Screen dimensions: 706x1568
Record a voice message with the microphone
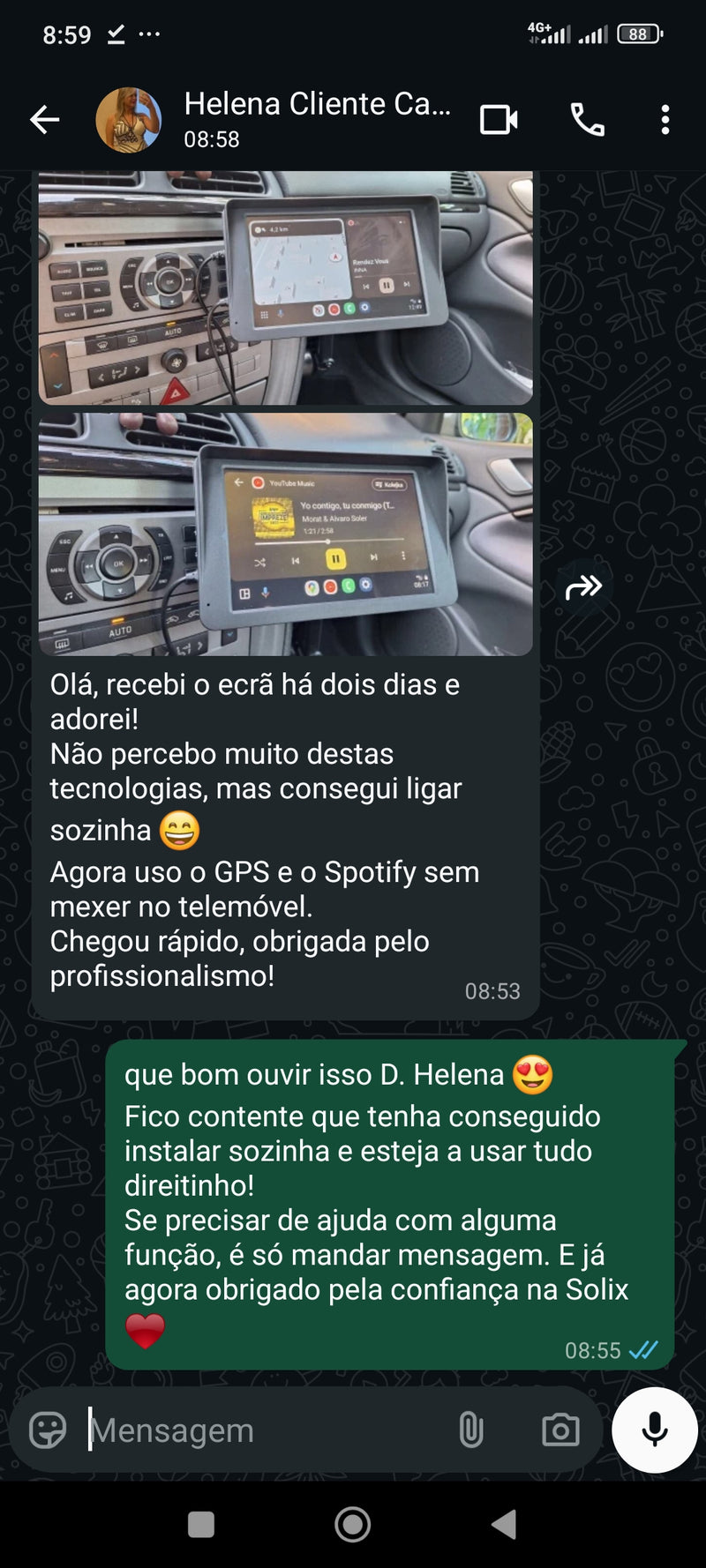654,1430
